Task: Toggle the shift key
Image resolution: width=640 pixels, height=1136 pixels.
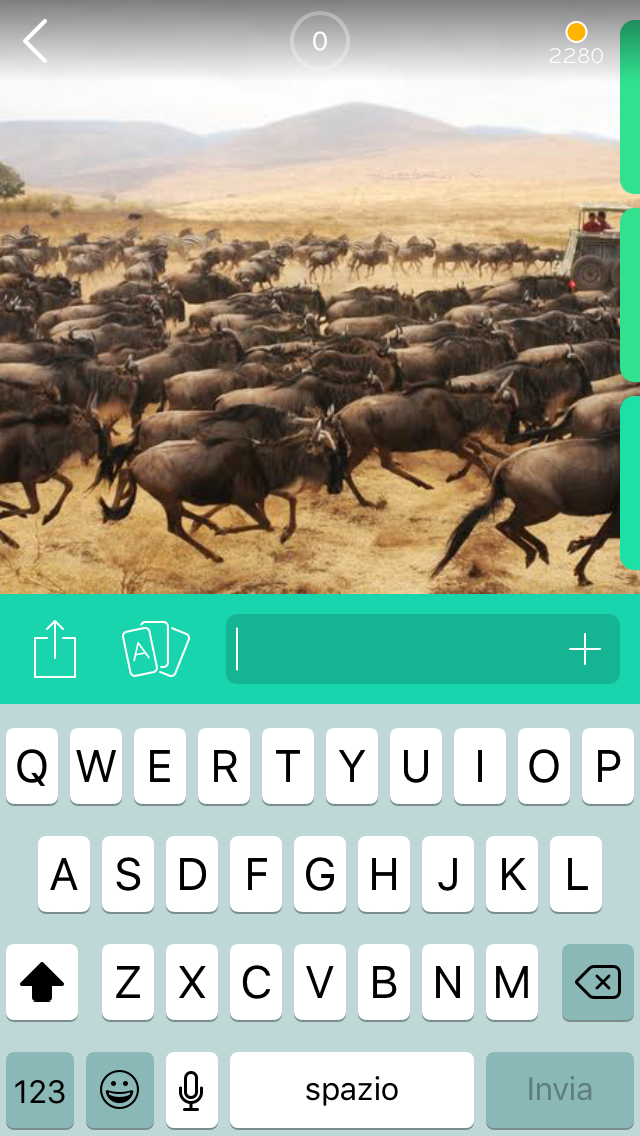Action: coord(42,983)
